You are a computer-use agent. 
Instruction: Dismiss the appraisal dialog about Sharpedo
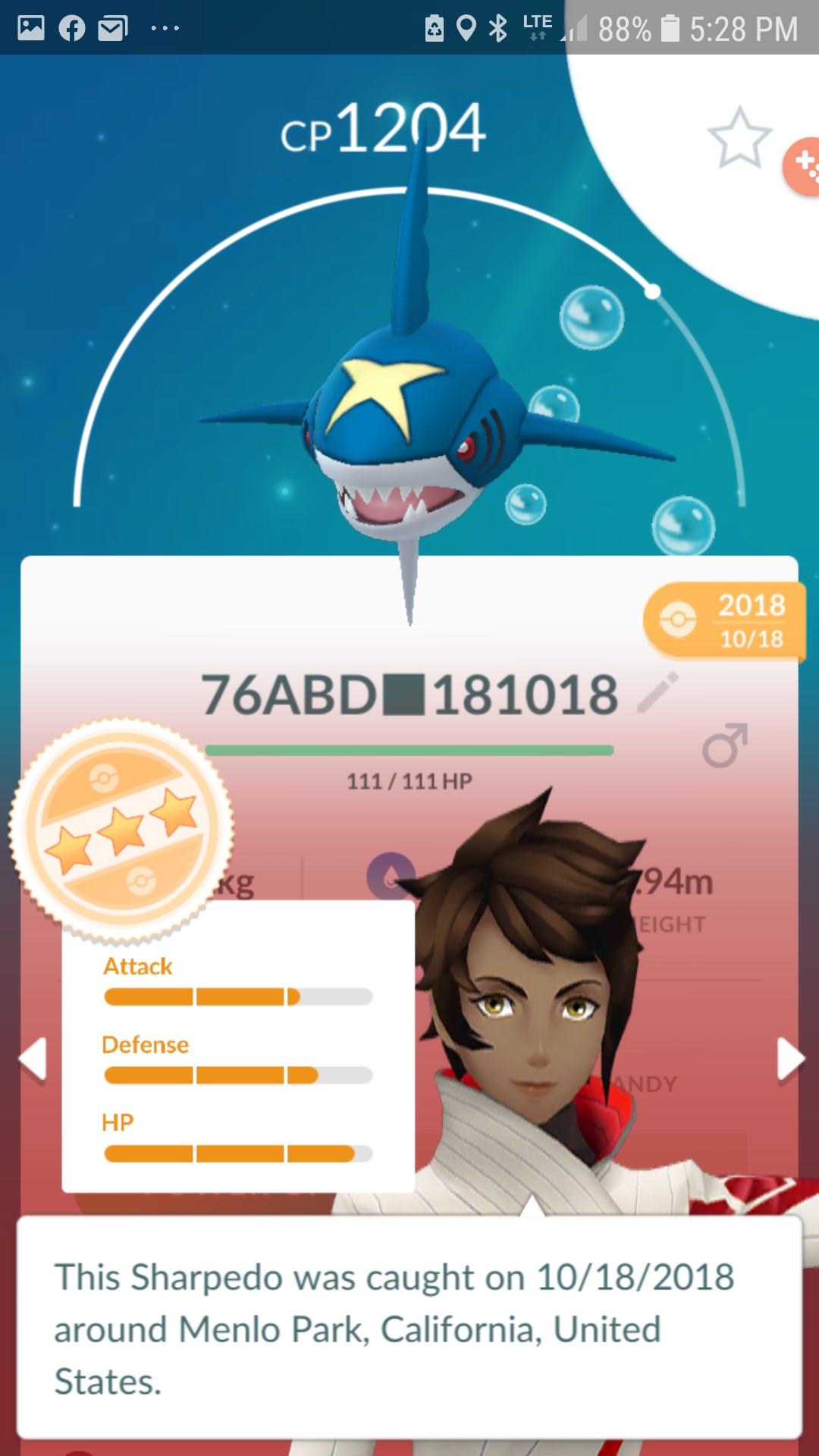point(409,1327)
